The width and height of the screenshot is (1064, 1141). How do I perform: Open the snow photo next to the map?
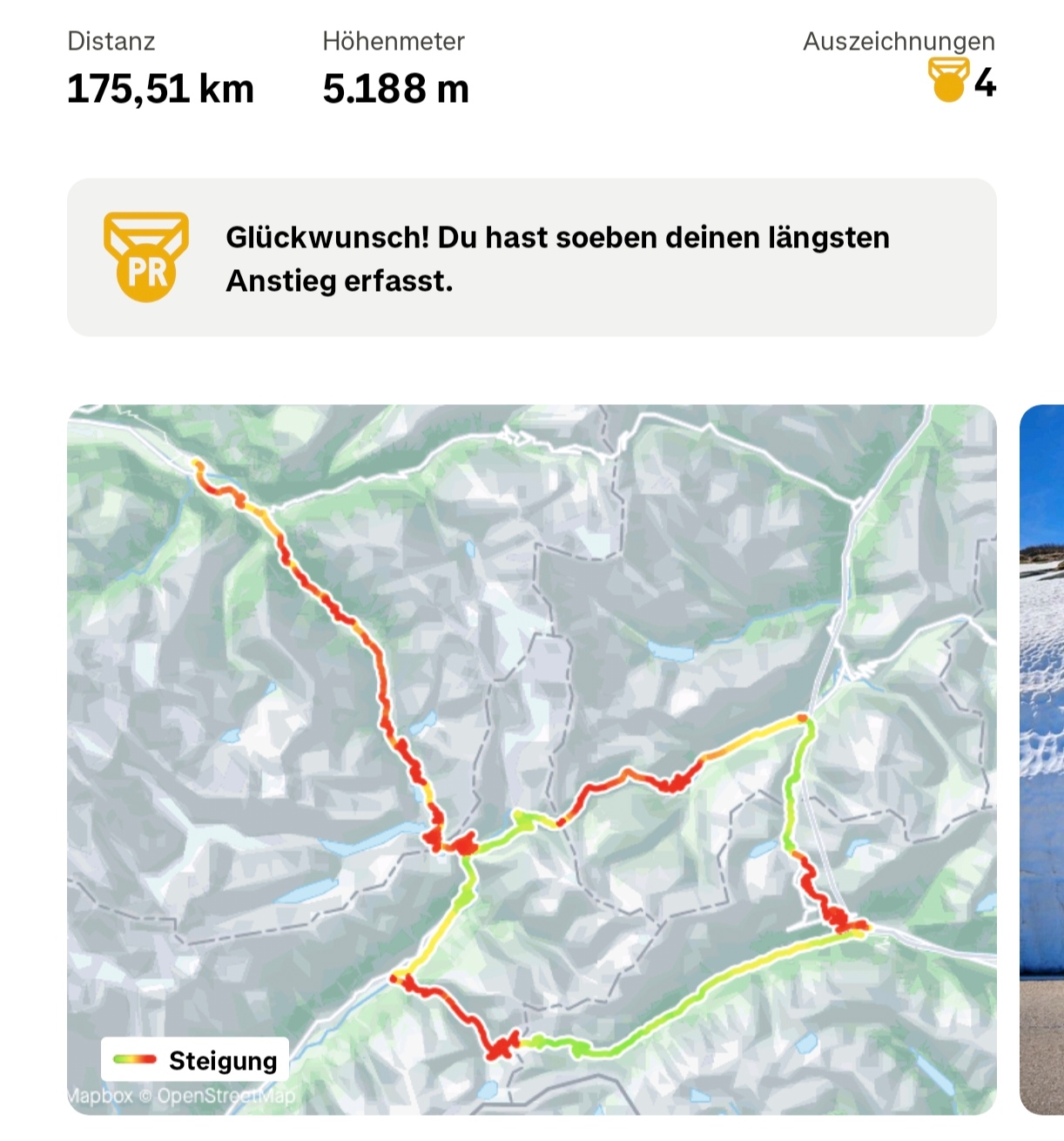[1042, 758]
